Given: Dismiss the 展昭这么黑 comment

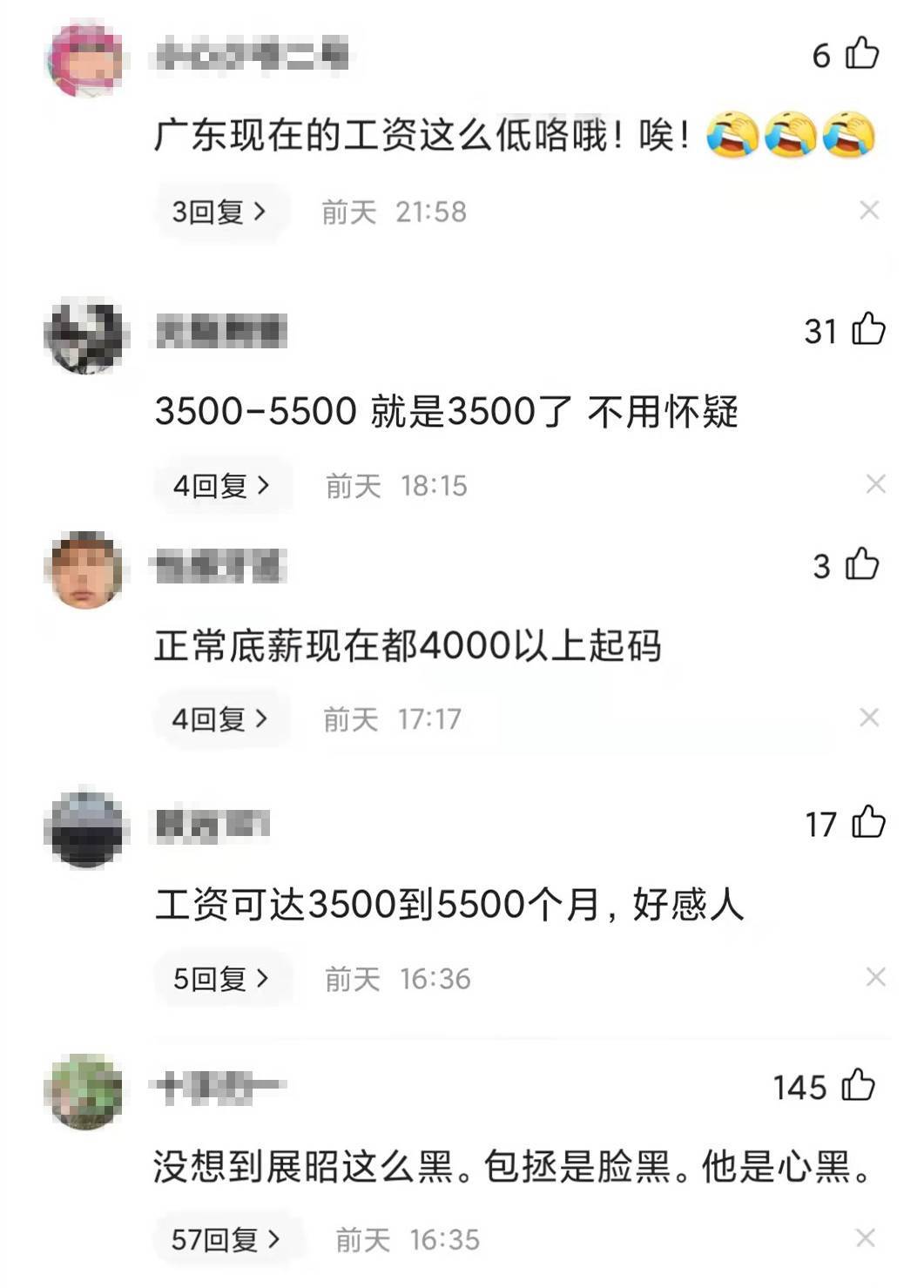Looking at the screenshot, I should [x=865, y=1237].
